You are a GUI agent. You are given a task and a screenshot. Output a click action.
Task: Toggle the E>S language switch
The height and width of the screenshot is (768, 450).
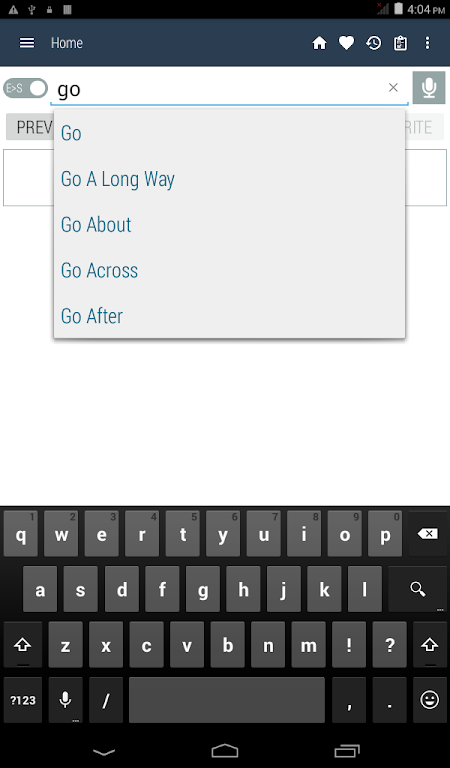[25, 89]
